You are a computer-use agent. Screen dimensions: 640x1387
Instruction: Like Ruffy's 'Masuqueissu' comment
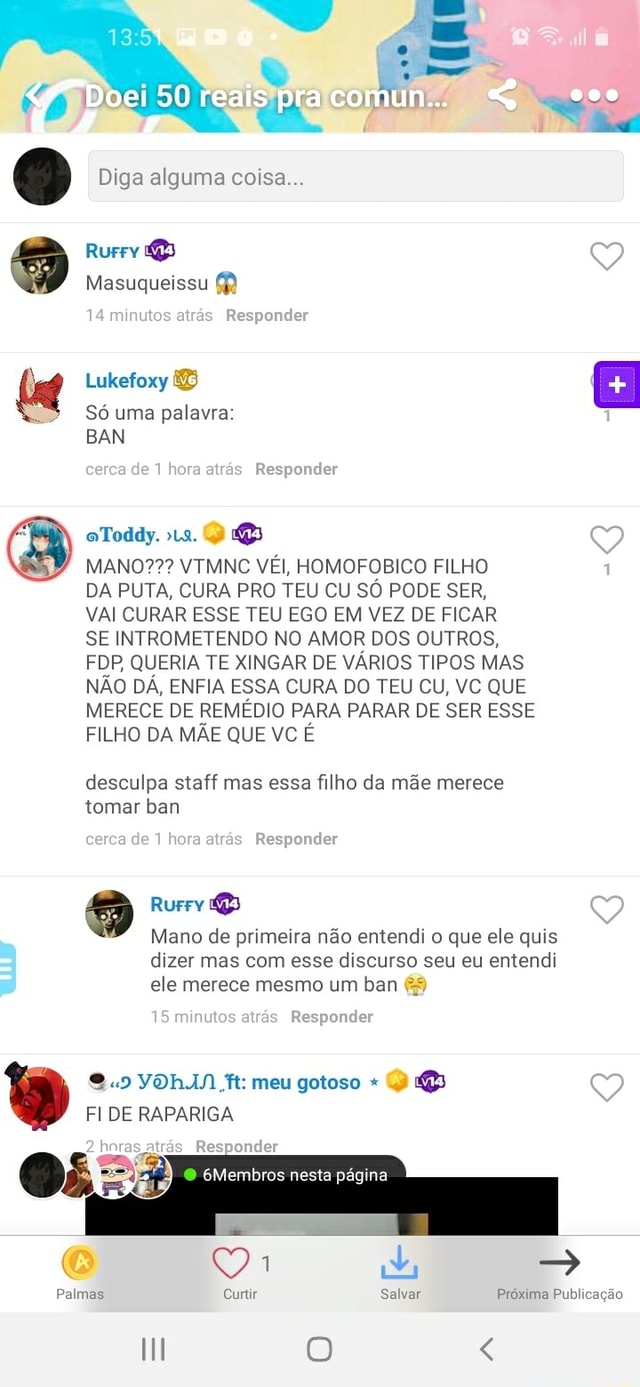(607, 257)
